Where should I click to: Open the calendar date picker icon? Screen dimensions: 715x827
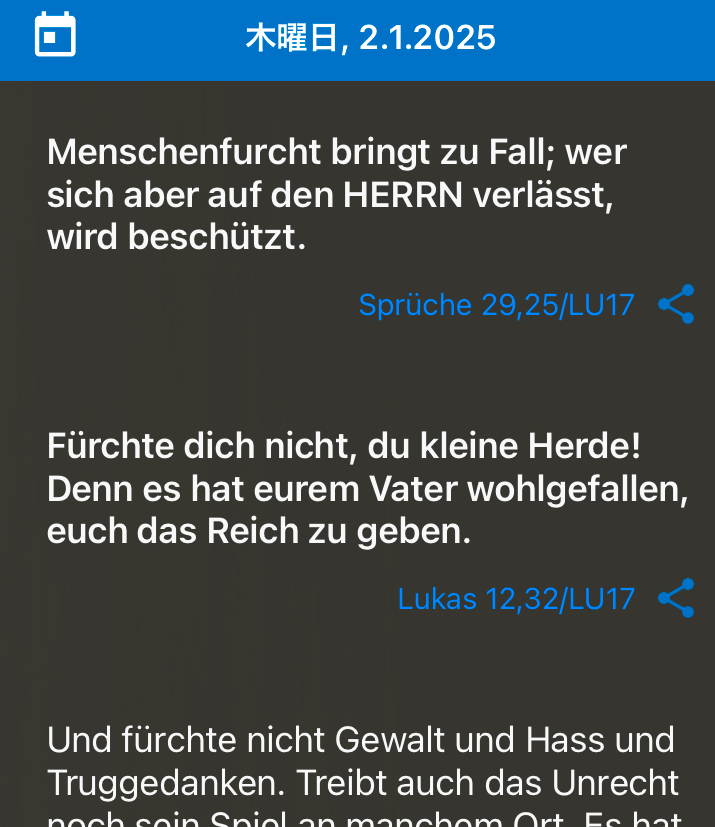(55, 36)
